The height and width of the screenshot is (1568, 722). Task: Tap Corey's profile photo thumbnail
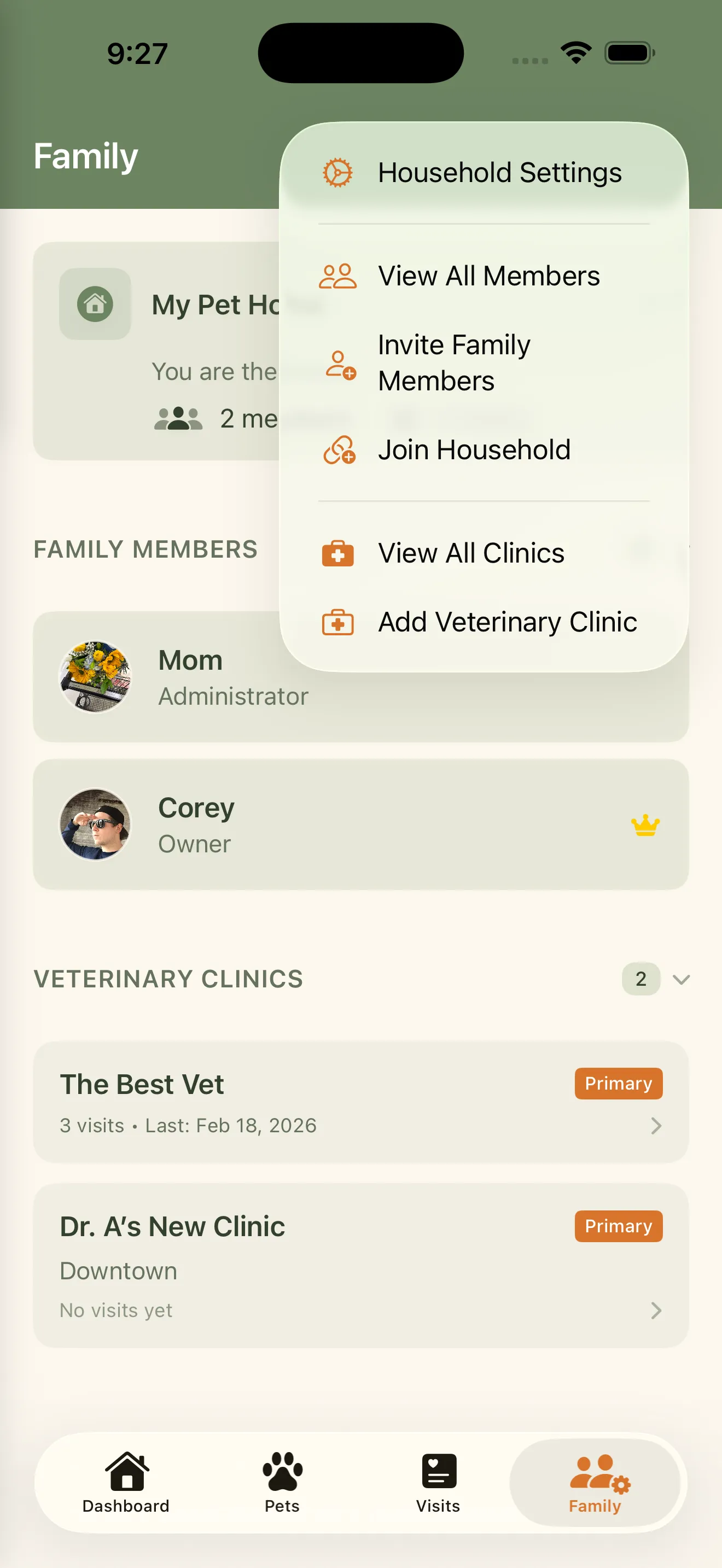pyautogui.click(x=95, y=823)
